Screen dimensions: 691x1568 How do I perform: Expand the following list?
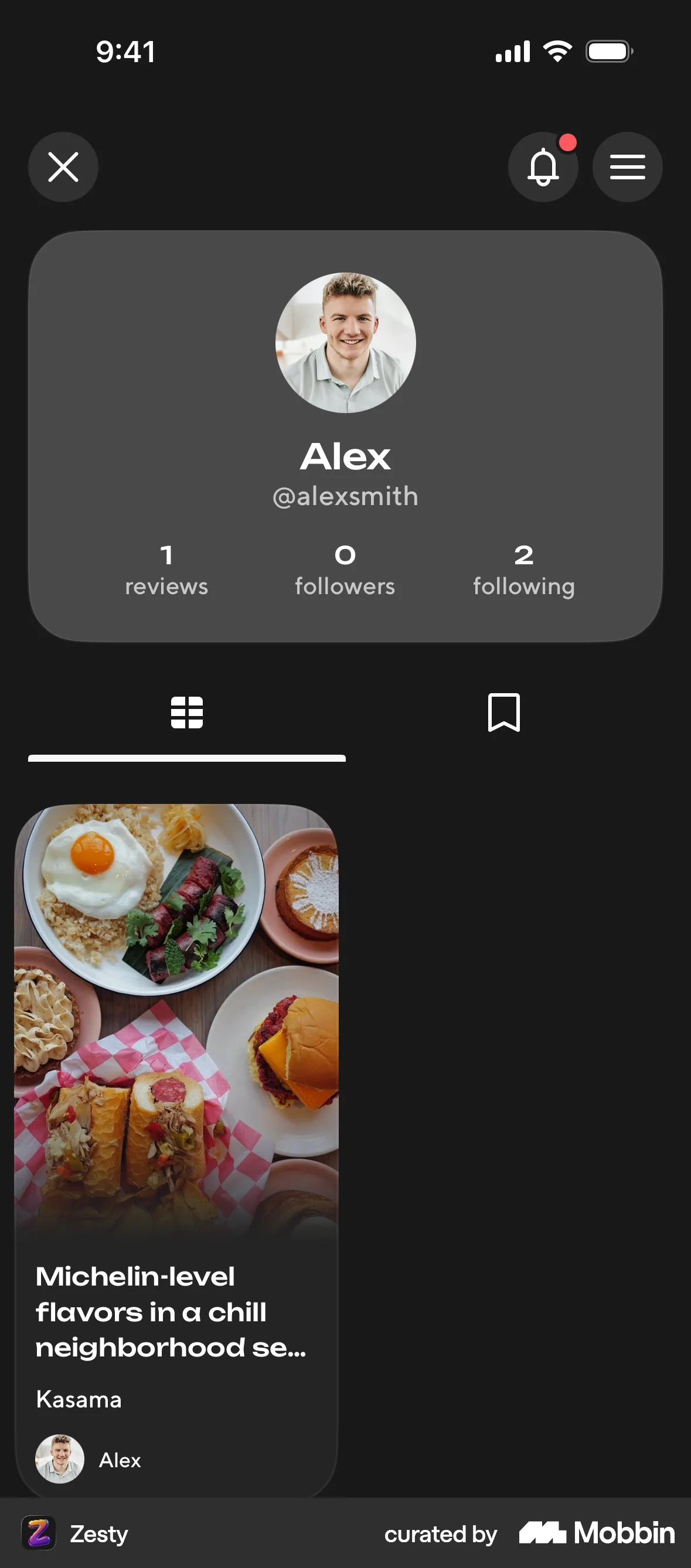coord(523,569)
